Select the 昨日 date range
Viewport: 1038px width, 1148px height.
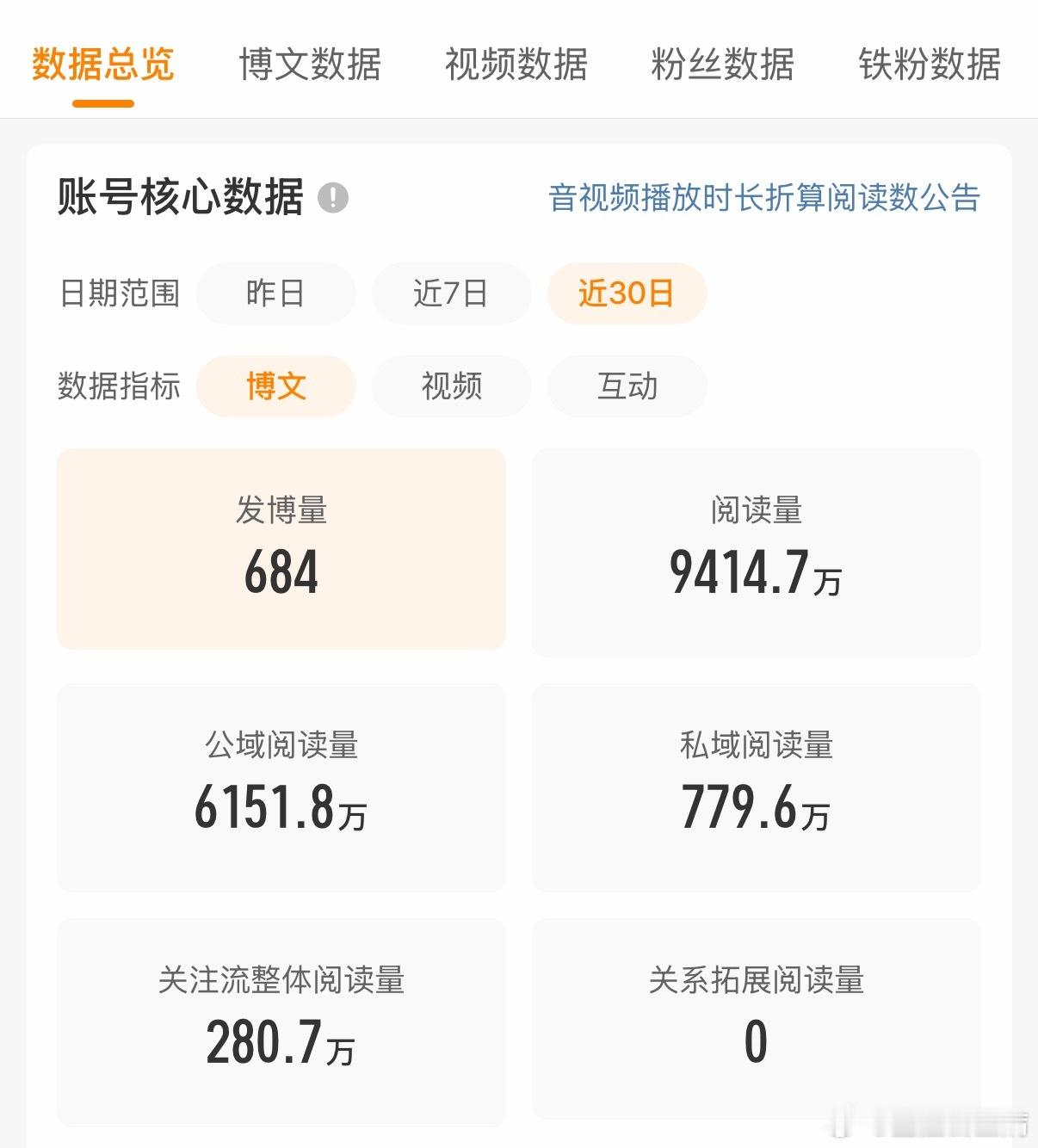click(276, 293)
